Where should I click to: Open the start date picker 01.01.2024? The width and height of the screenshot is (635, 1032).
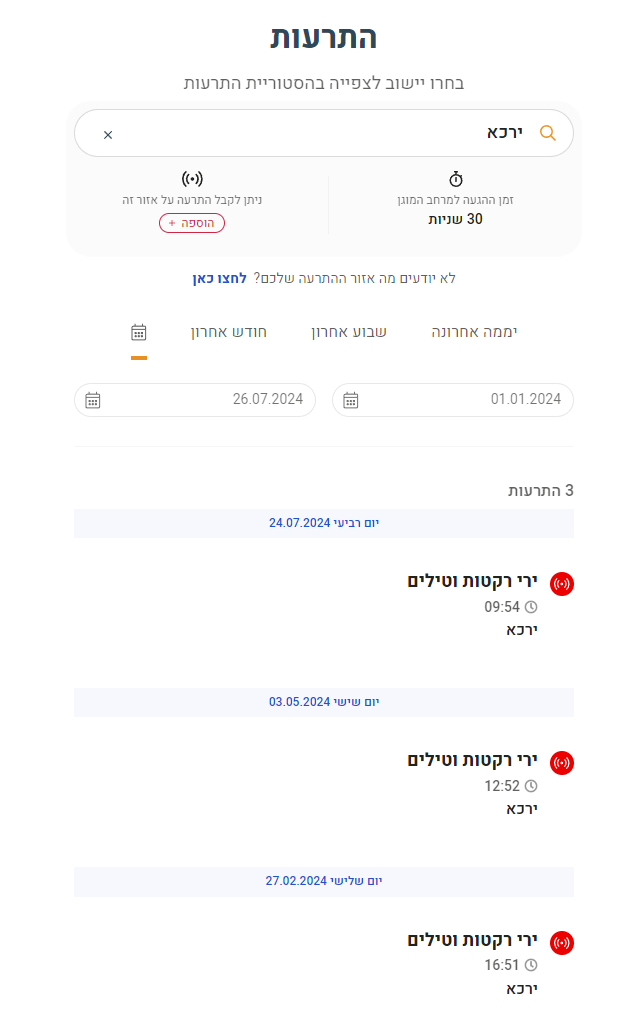click(x=453, y=400)
